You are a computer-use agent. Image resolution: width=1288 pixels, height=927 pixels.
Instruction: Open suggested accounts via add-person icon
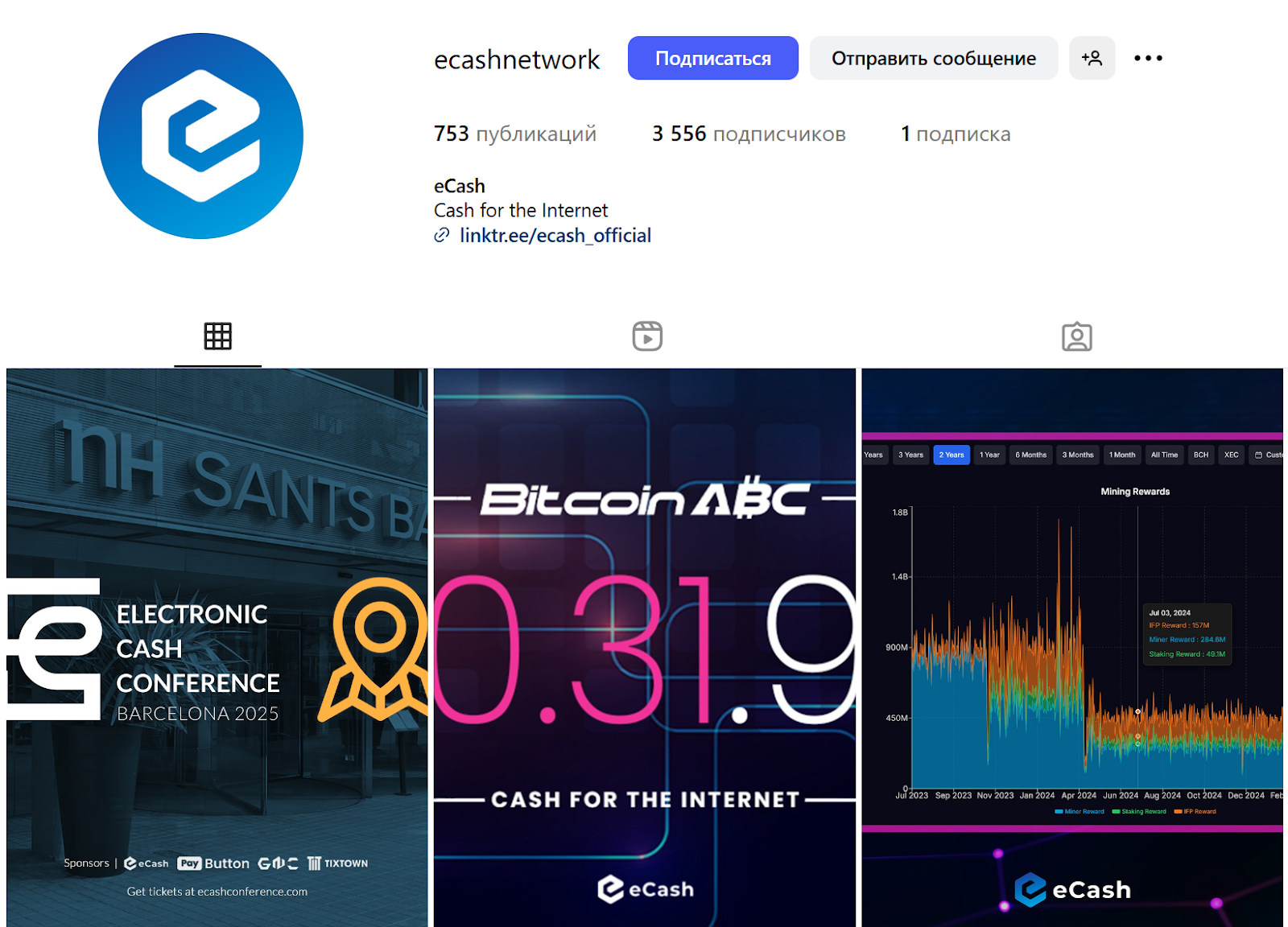click(x=1092, y=58)
